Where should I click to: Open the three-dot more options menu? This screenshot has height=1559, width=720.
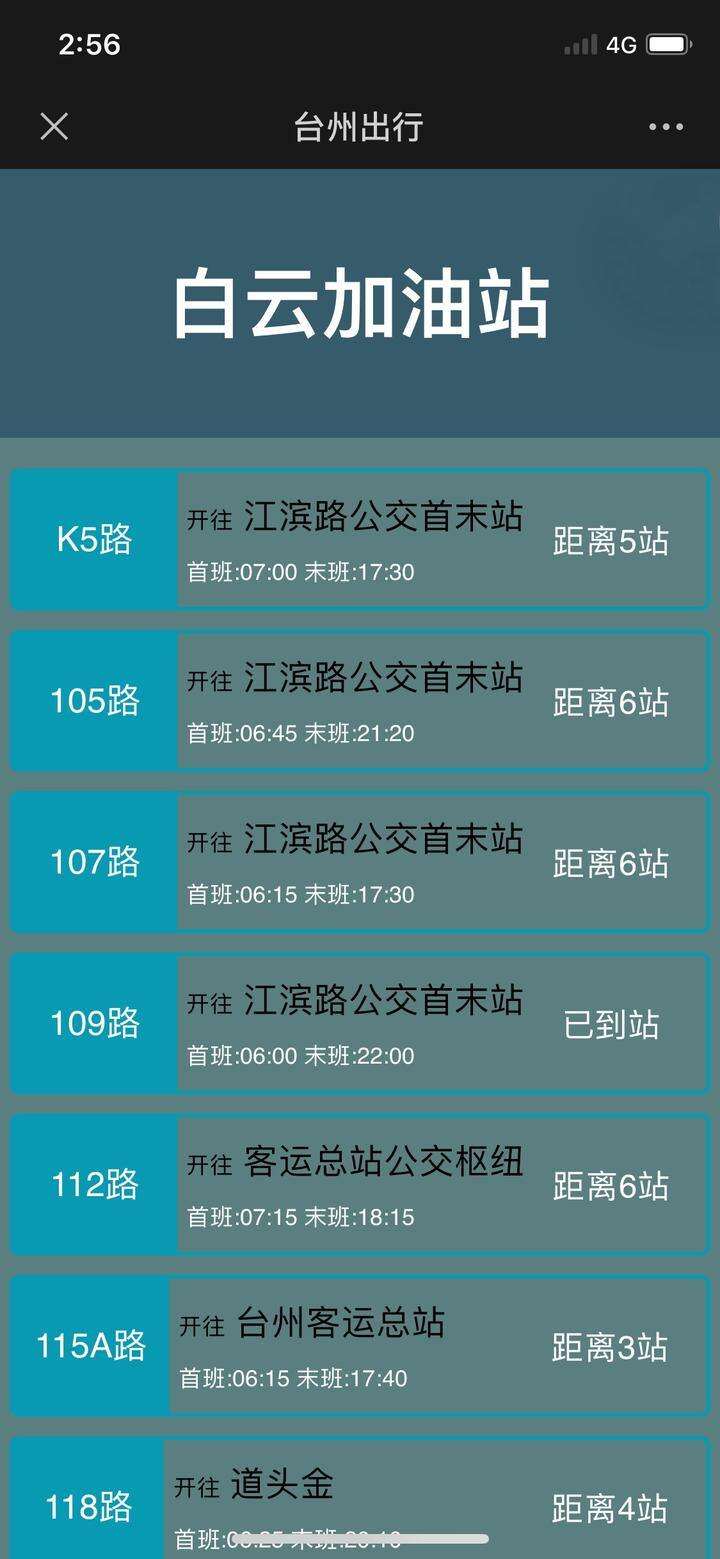click(x=665, y=127)
